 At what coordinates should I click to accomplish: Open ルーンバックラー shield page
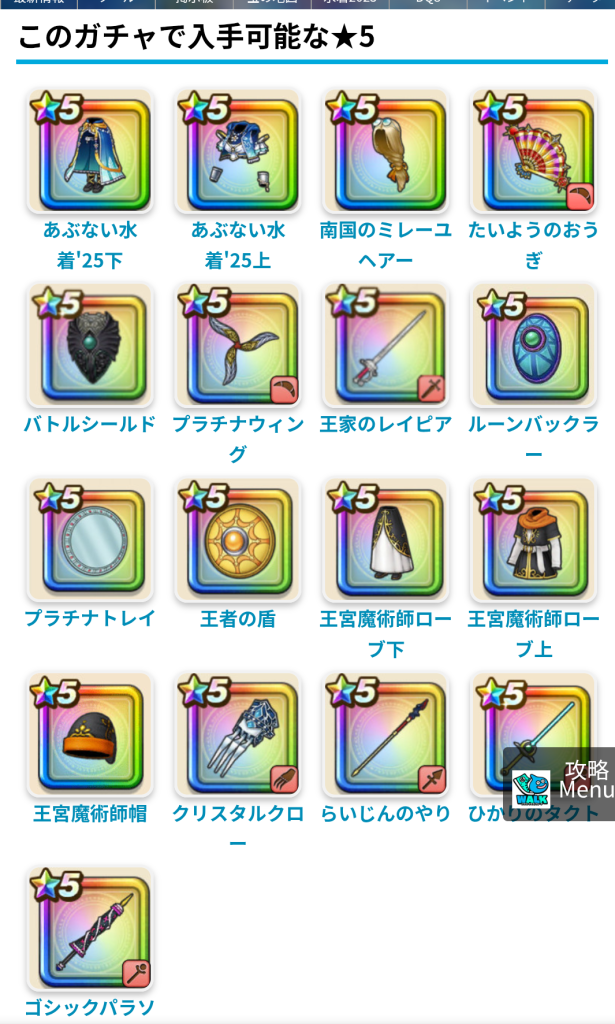coord(533,345)
